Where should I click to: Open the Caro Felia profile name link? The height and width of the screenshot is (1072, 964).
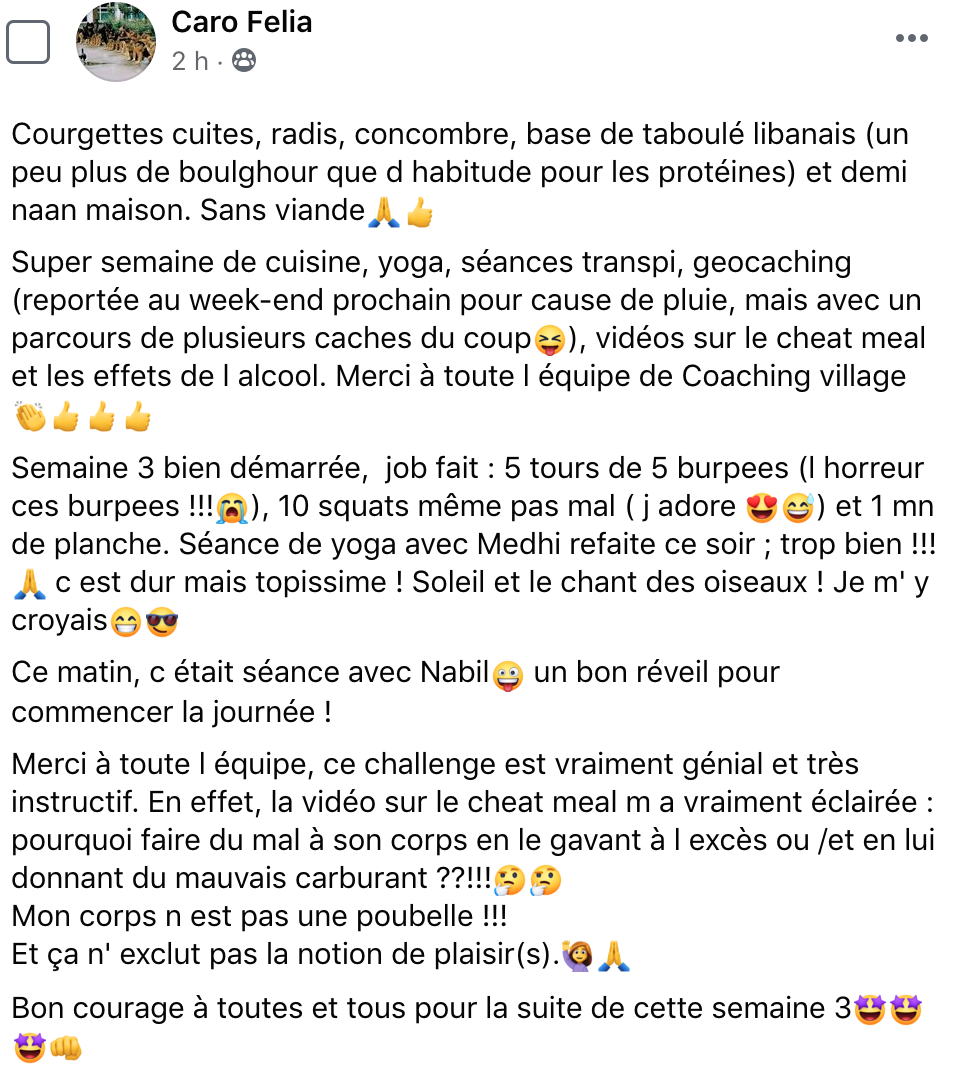tap(241, 22)
